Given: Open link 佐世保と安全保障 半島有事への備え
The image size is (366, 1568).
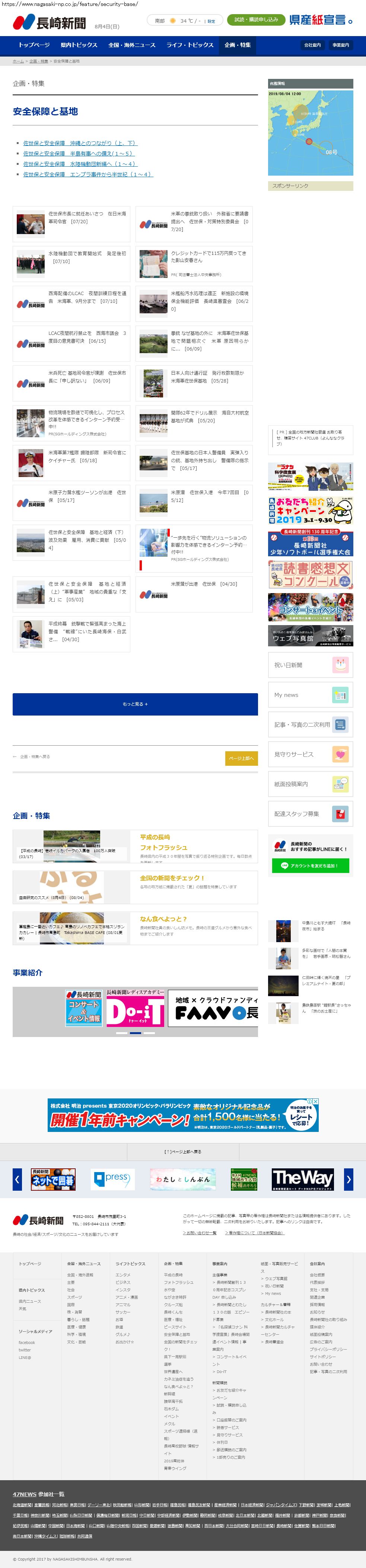Looking at the screenshot, I should coord(78,153).
